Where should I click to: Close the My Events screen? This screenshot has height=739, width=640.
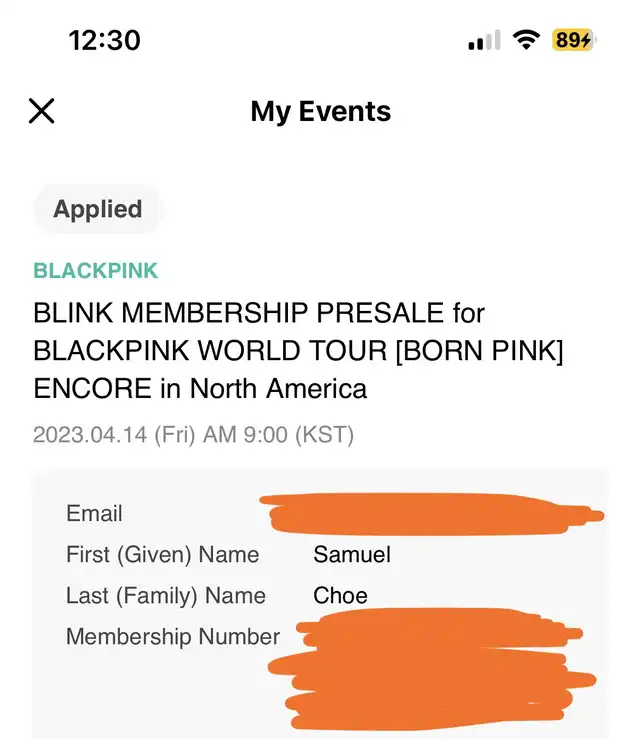pos(42,111)
